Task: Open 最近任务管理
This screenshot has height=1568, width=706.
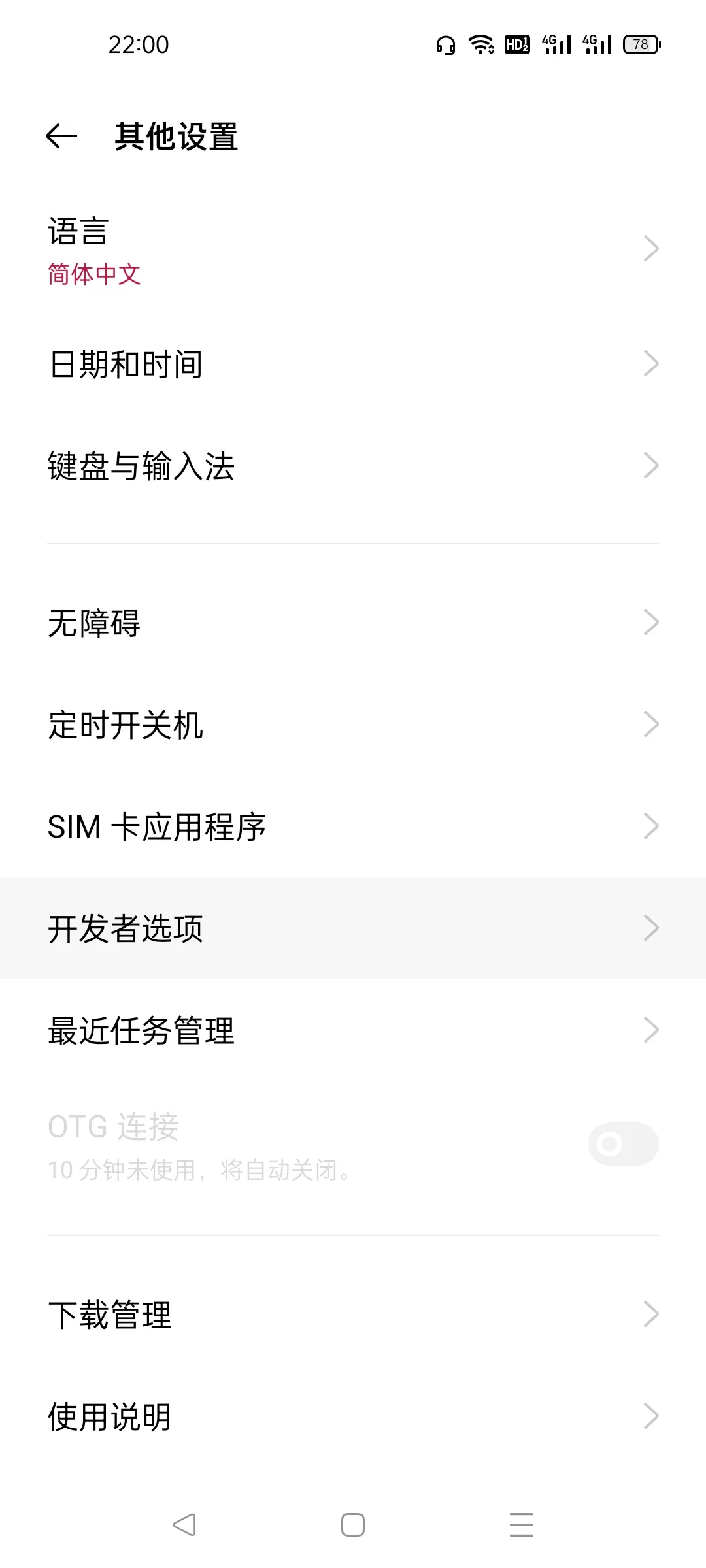Action: tap(353, 1030)
